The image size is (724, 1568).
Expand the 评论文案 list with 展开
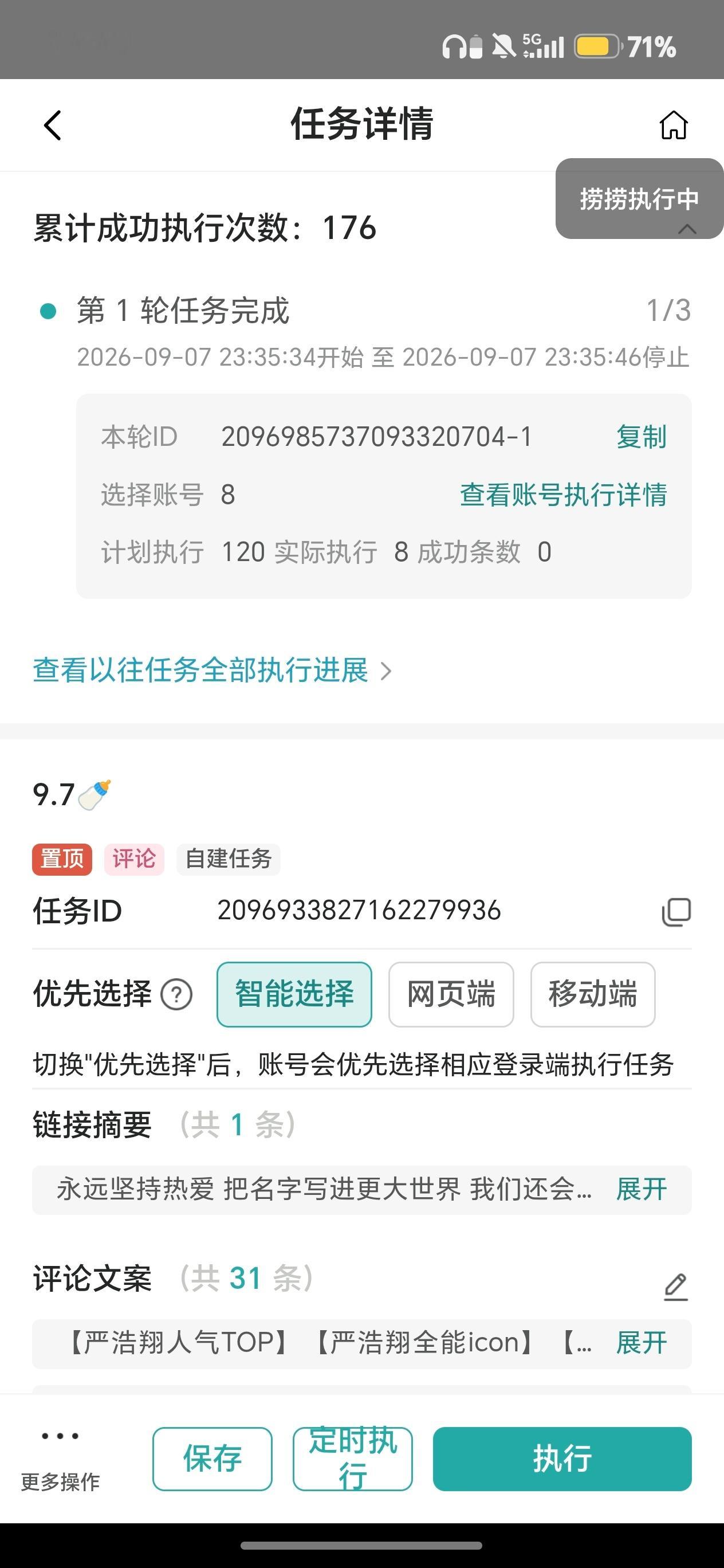pos(642,1343)
